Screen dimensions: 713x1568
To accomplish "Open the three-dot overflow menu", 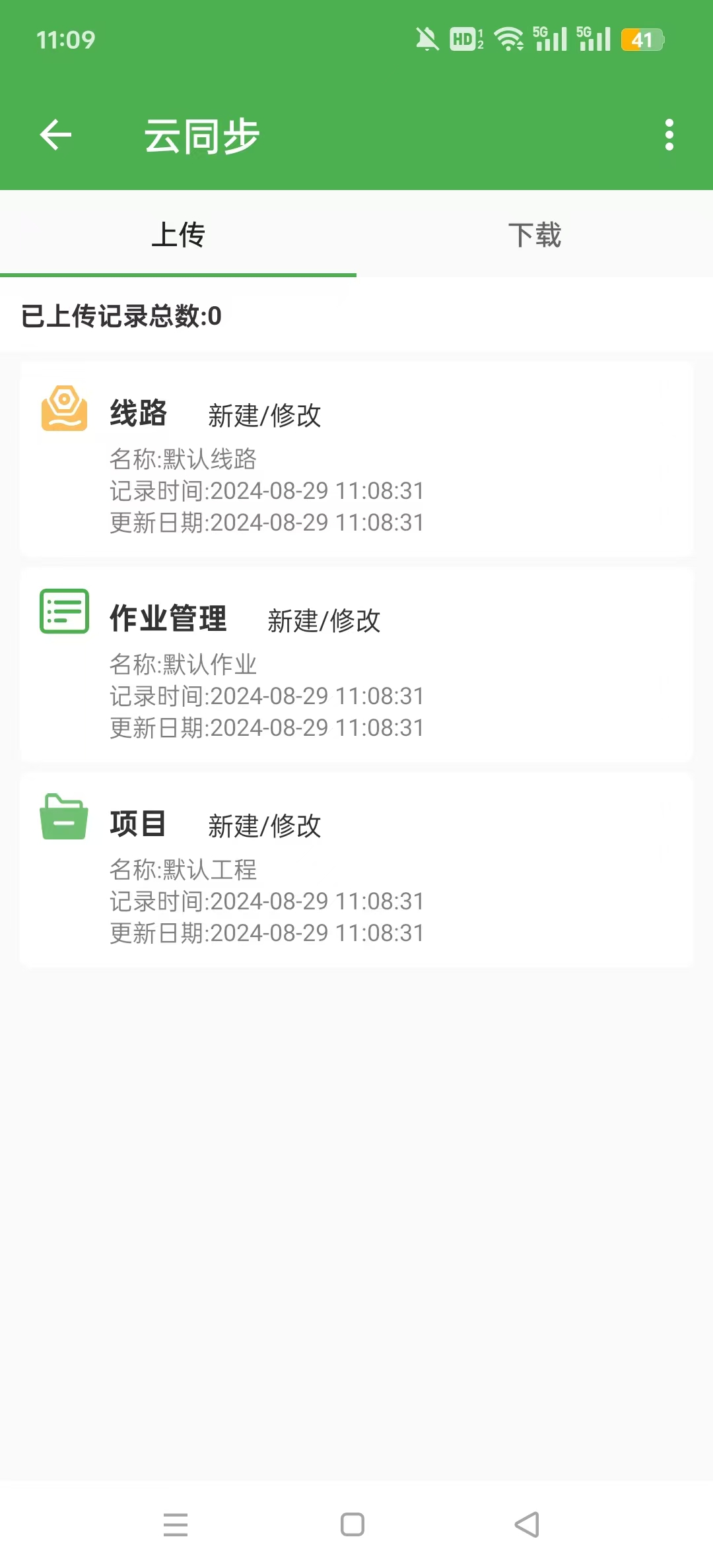I will pyautogui.click(x=669, y=135).
